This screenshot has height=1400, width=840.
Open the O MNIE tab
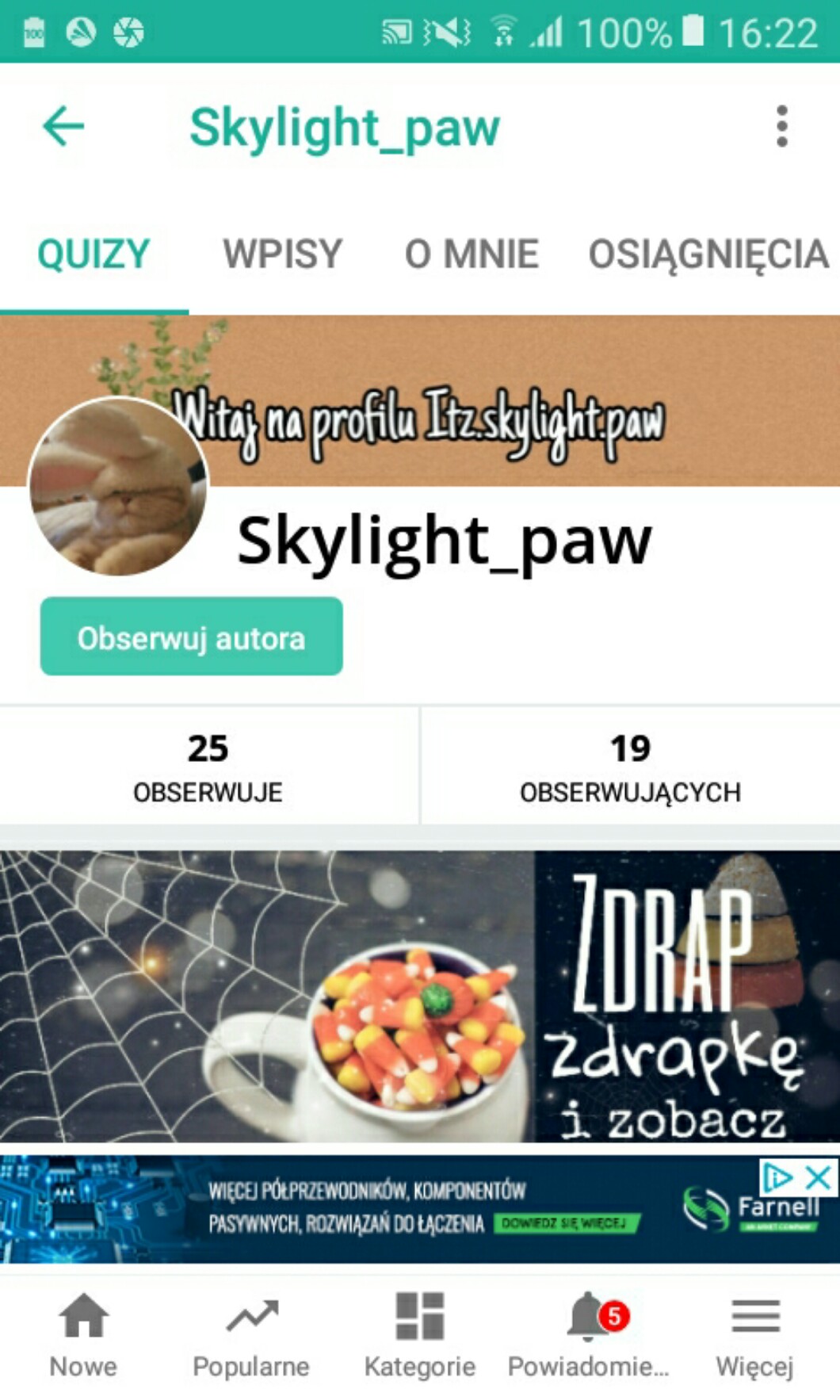pos(472,254)
